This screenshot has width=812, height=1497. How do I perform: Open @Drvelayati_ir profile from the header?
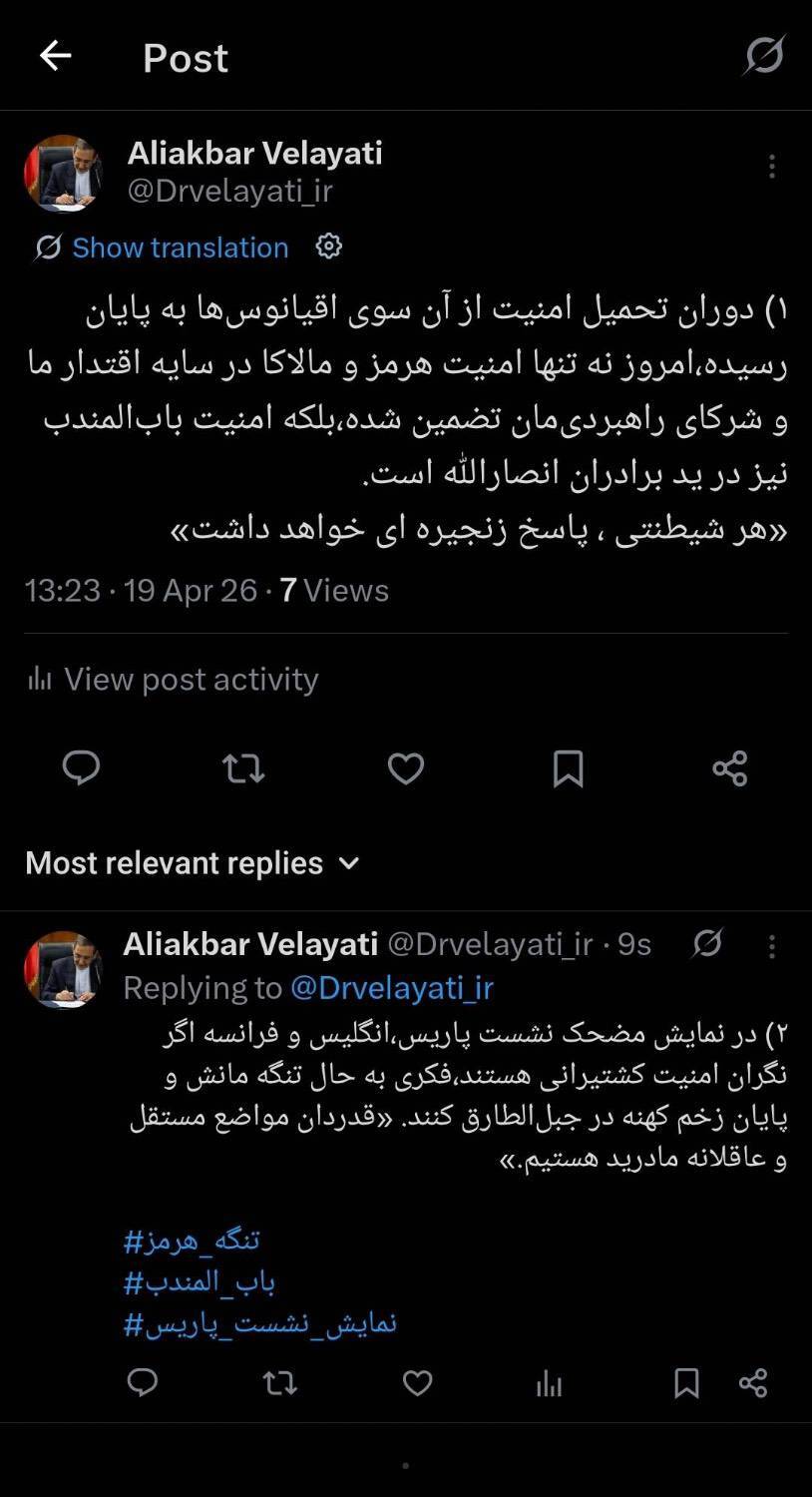[x=231, y=191]
